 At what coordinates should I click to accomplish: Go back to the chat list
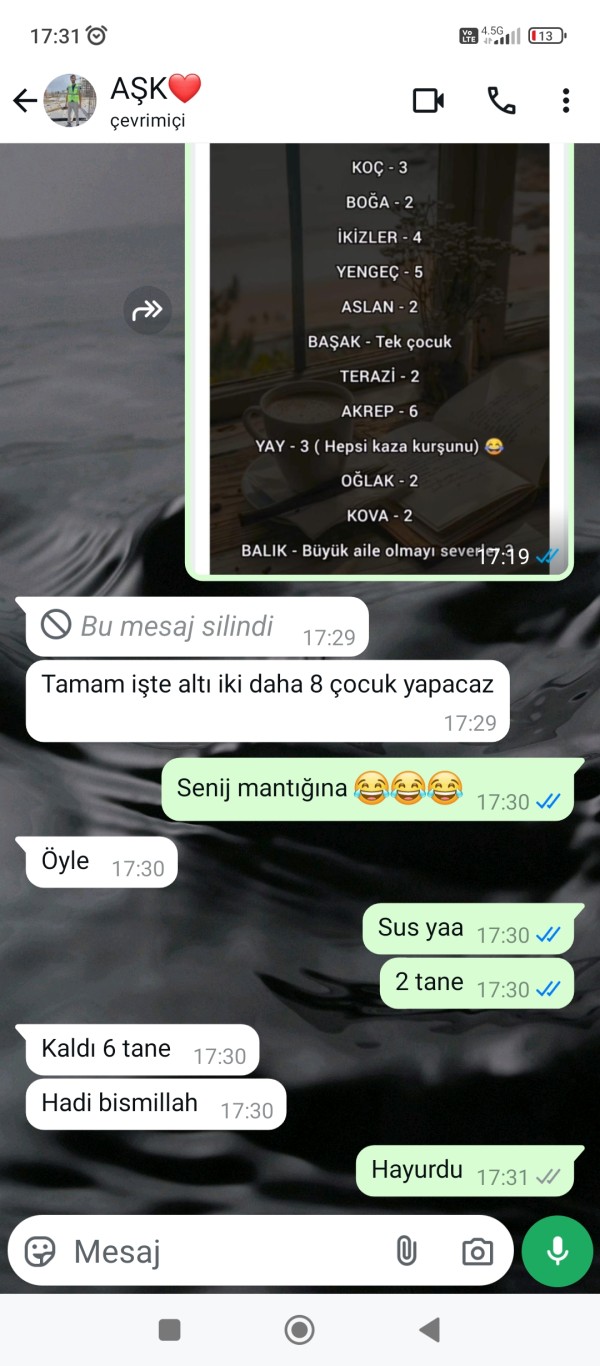pos(25,100)
